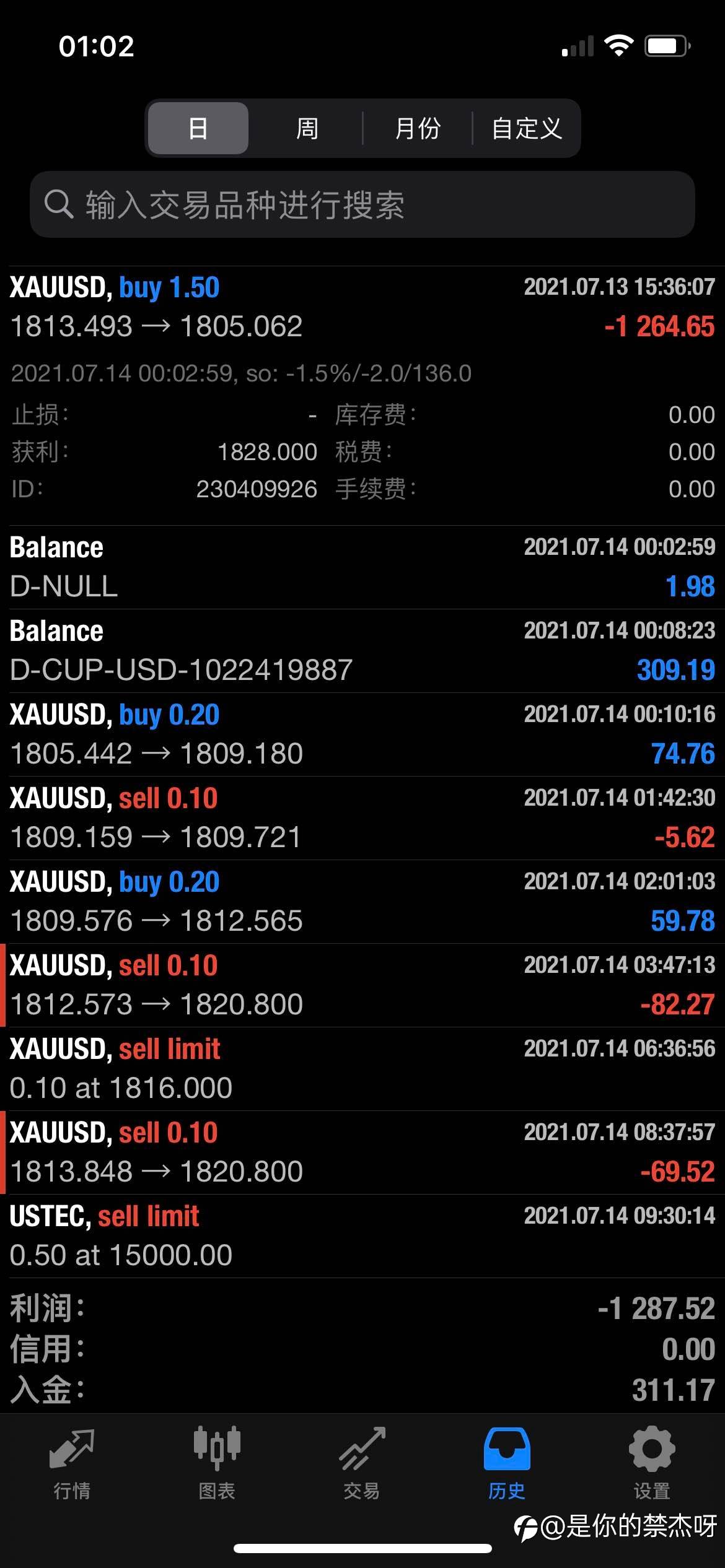Expand the Balance D-CUP-USD-1022419887 entry

(362, 650)
